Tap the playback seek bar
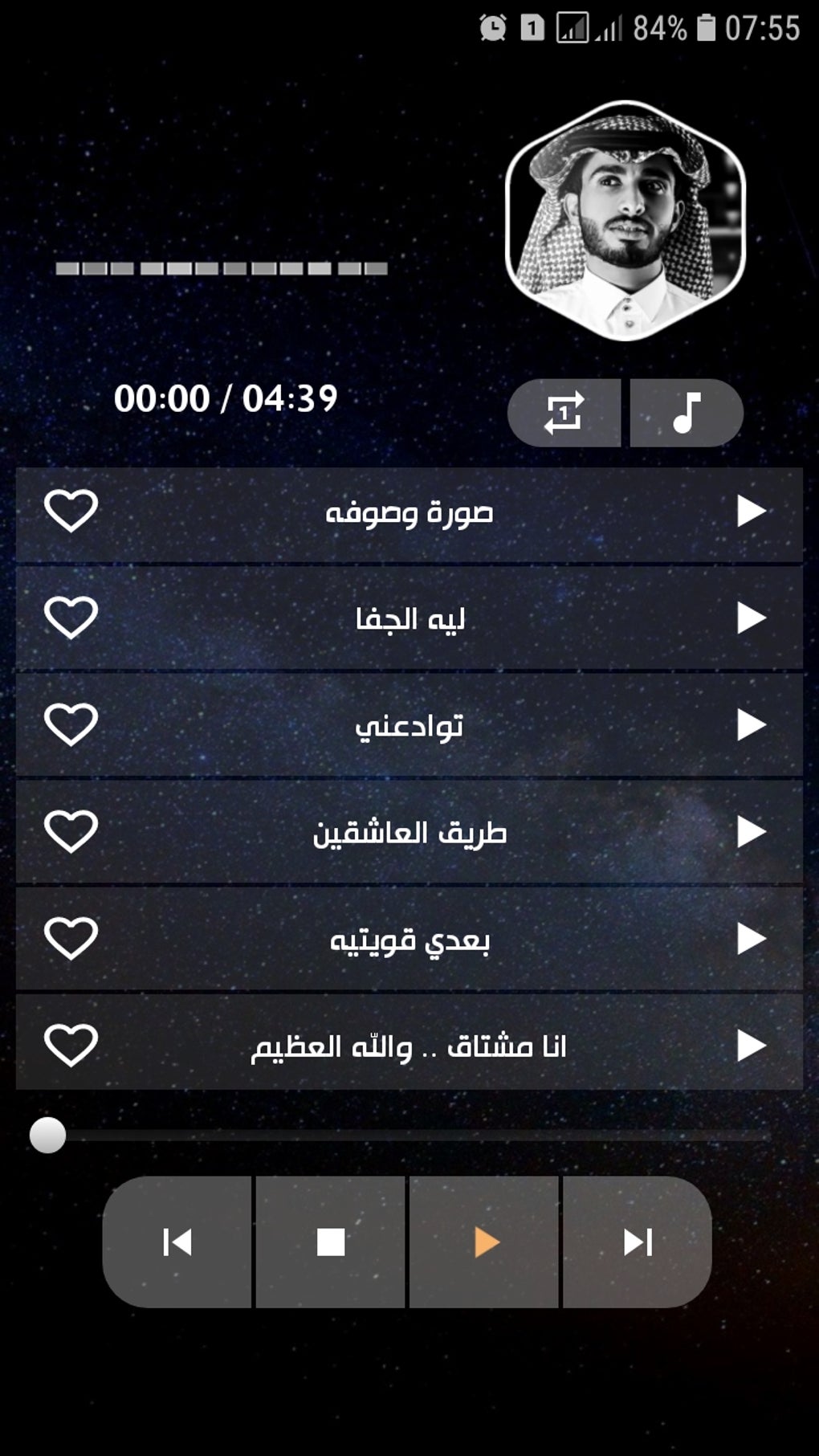The image size is (819, 1456). (x=400, y=1136)
